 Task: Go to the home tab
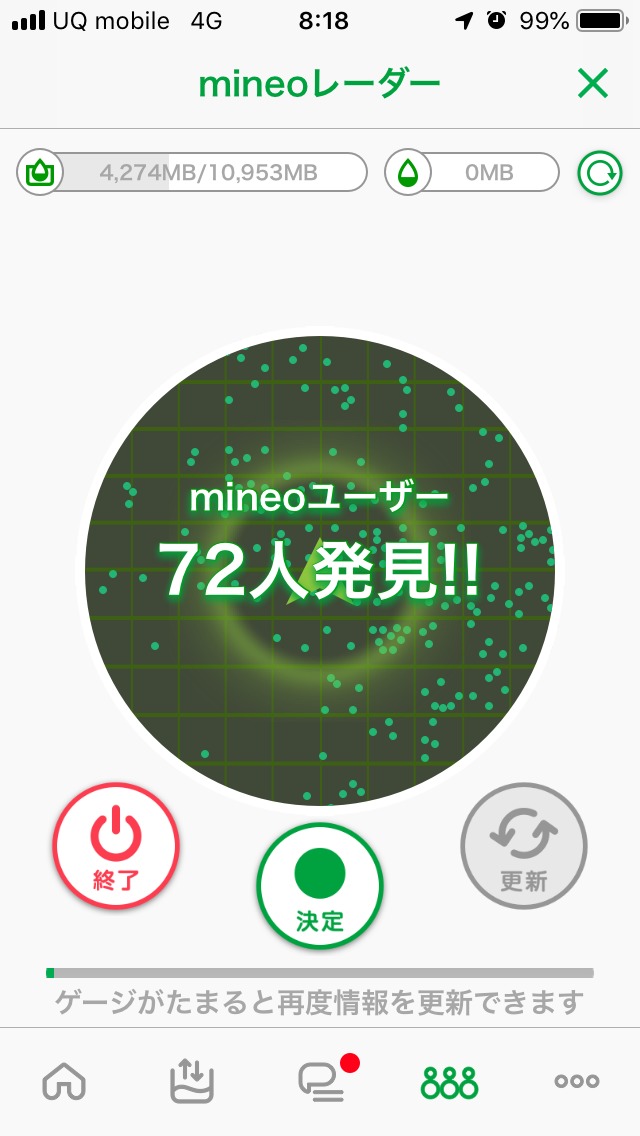[64, 1081]
